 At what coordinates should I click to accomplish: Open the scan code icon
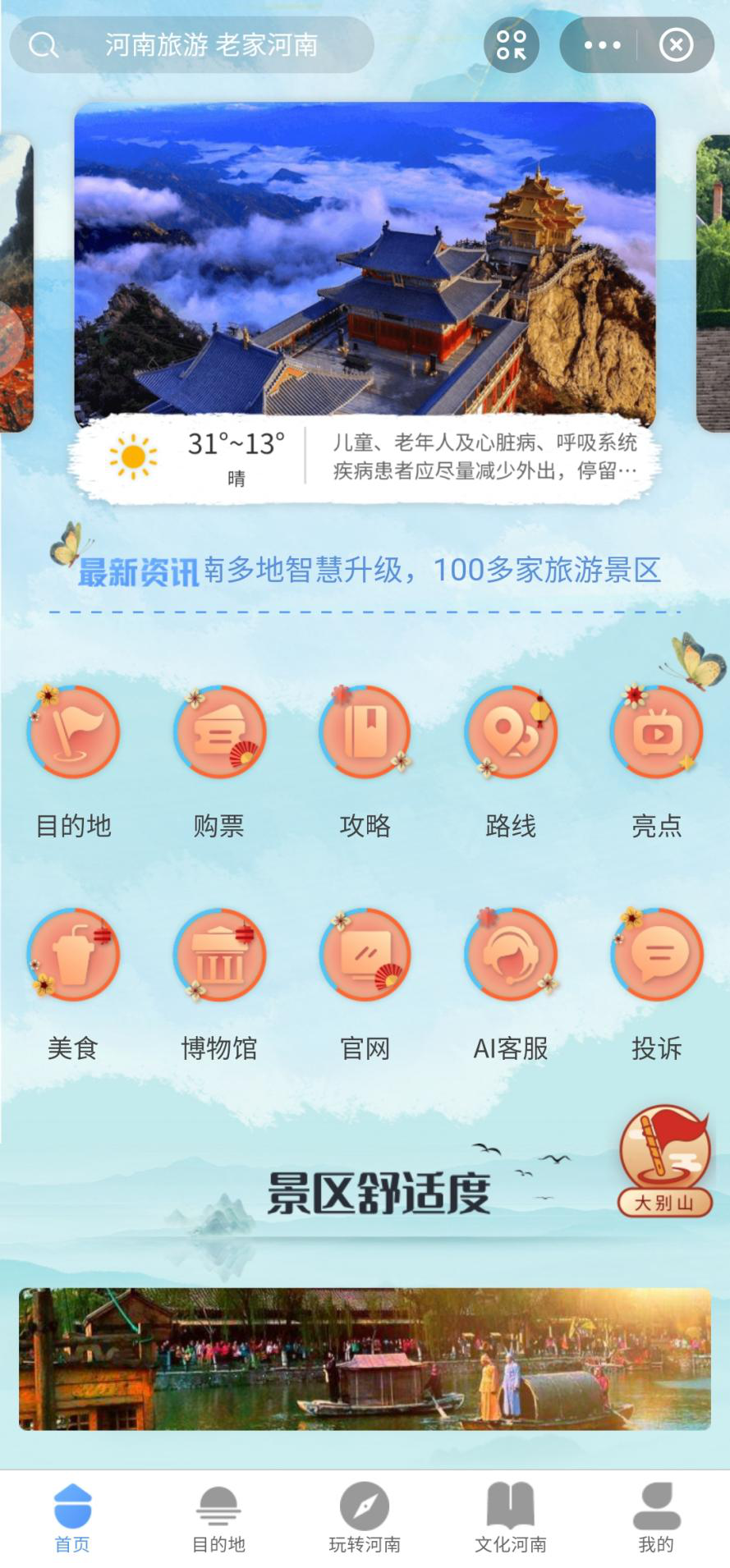[511, 45]
